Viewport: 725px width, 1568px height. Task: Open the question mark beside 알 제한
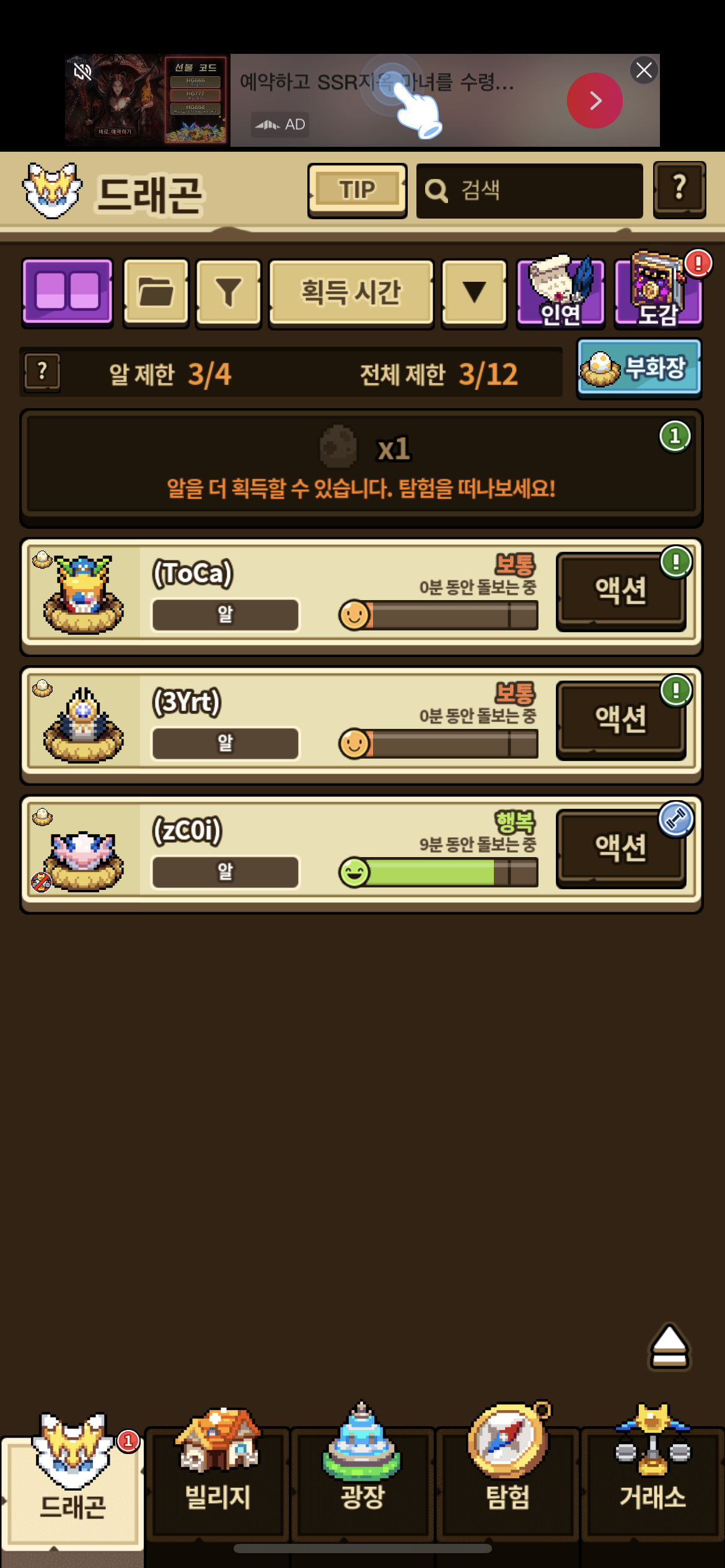42,372
